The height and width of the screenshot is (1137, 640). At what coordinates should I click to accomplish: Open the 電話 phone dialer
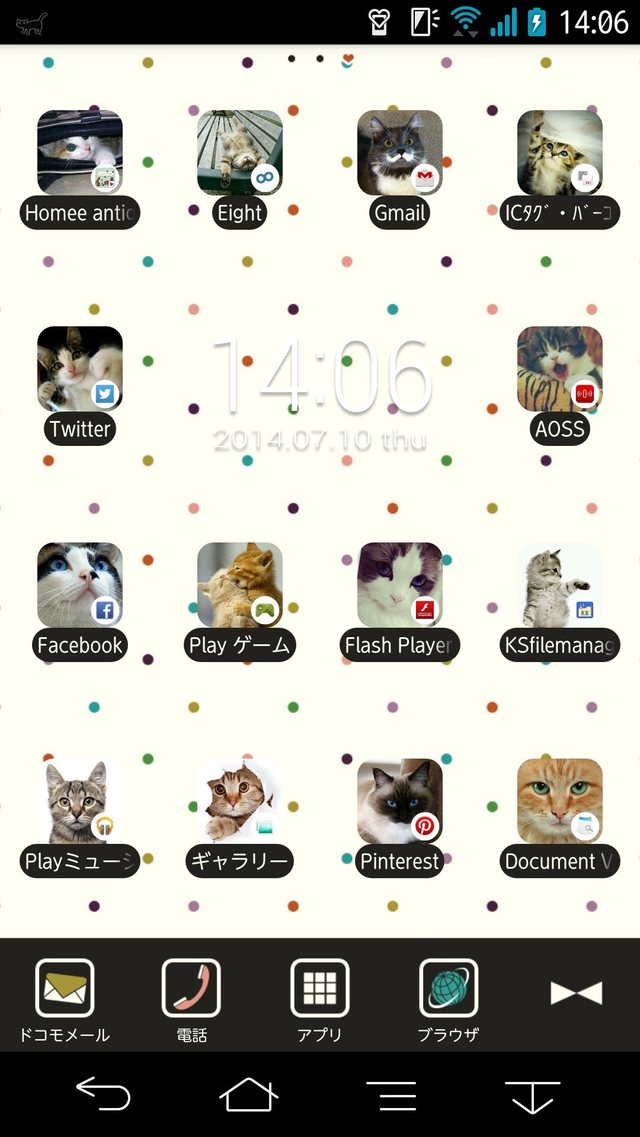click(x=192, y=989)
